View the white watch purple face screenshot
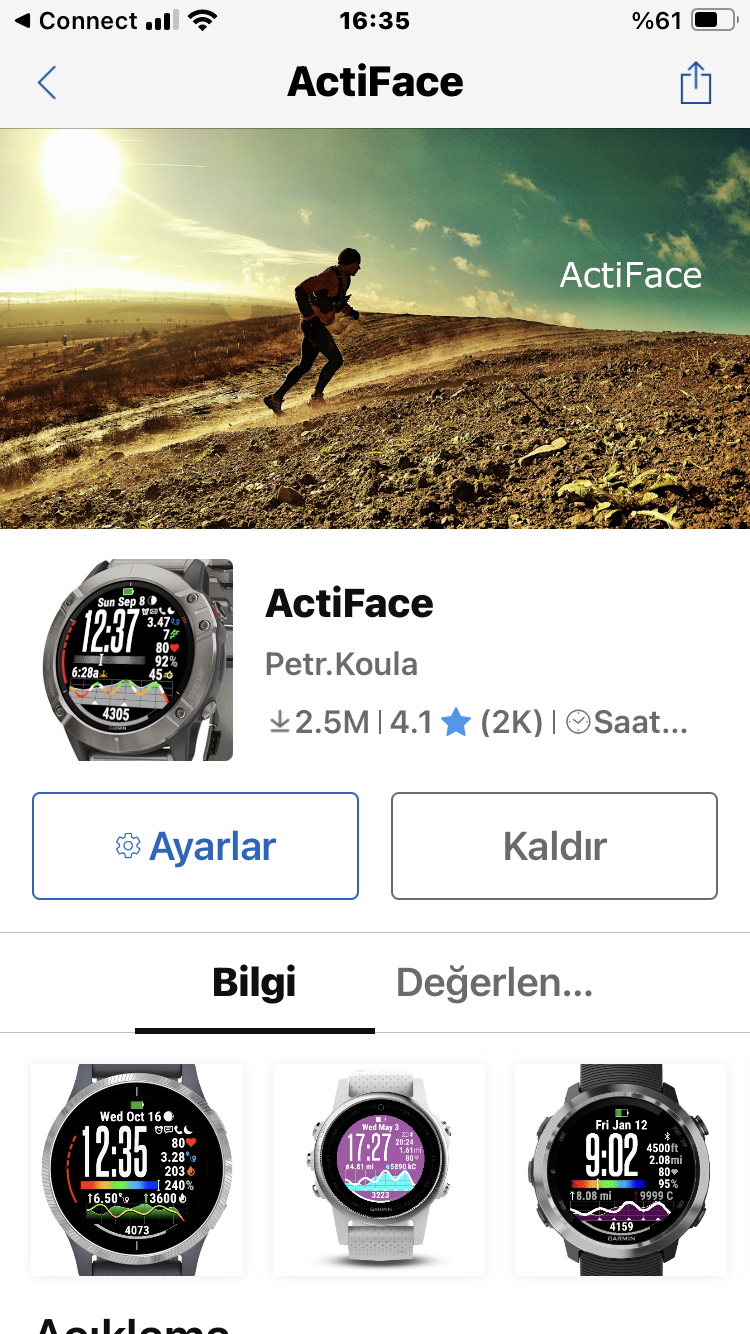The width and height of the screenshot is (750, 1334). pyautogui.click(x=379, y=1169)
